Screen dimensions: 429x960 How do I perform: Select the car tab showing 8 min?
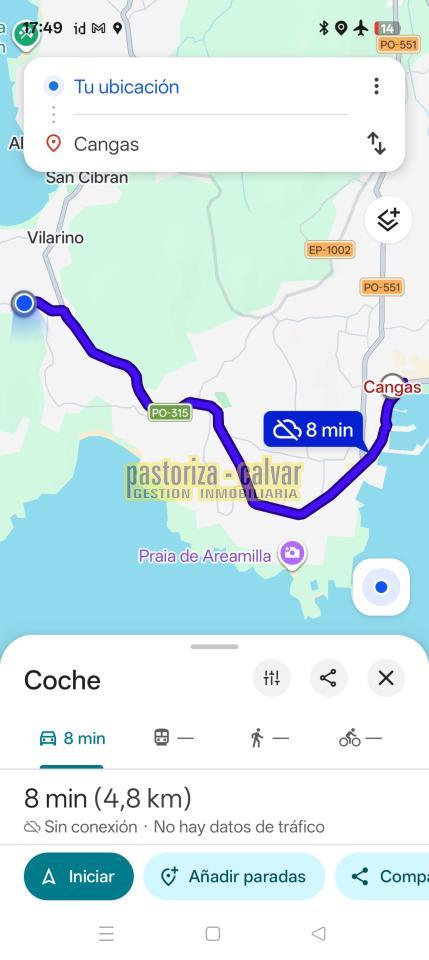coord(72,738)
